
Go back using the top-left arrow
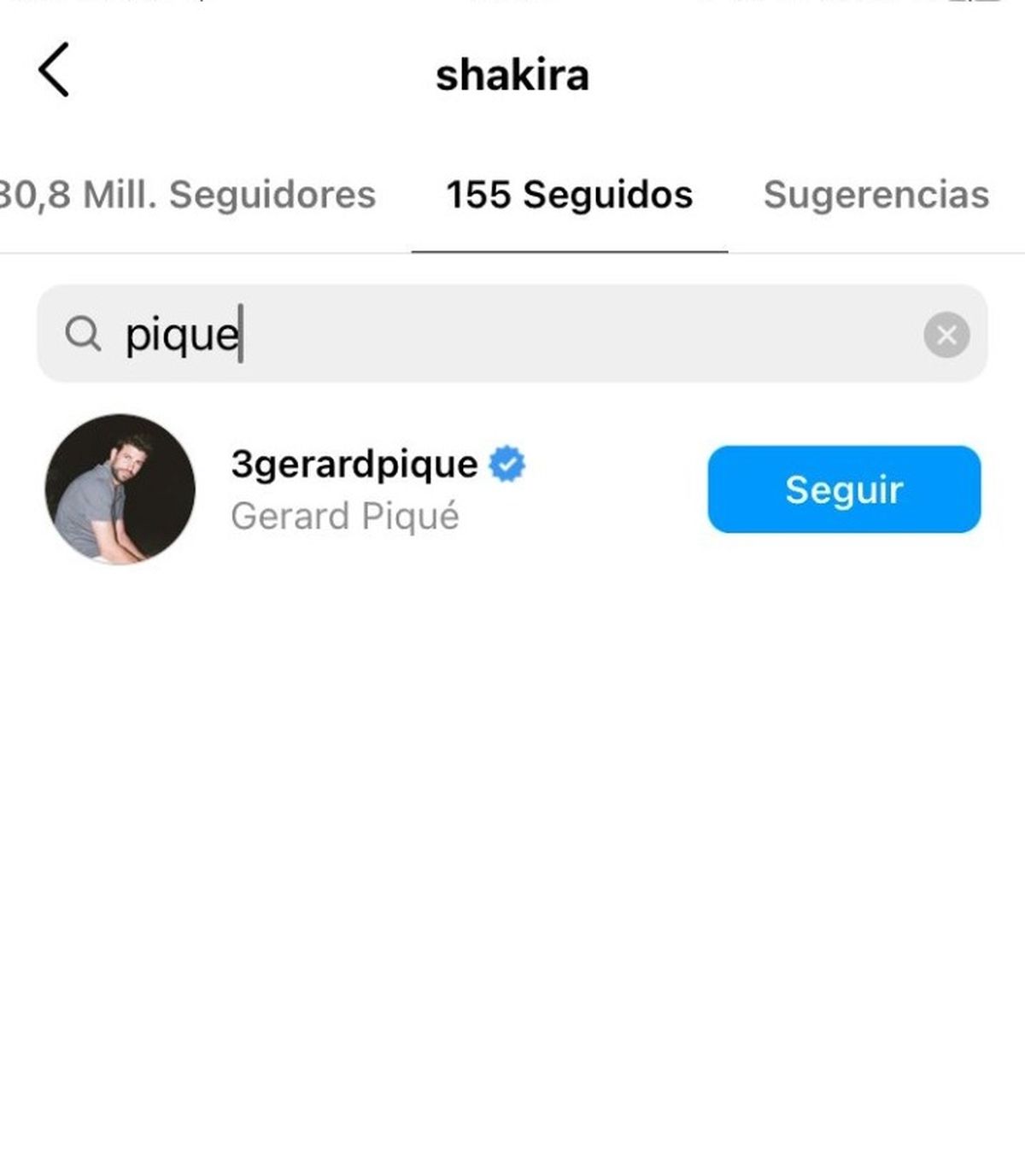click(54, 70)
